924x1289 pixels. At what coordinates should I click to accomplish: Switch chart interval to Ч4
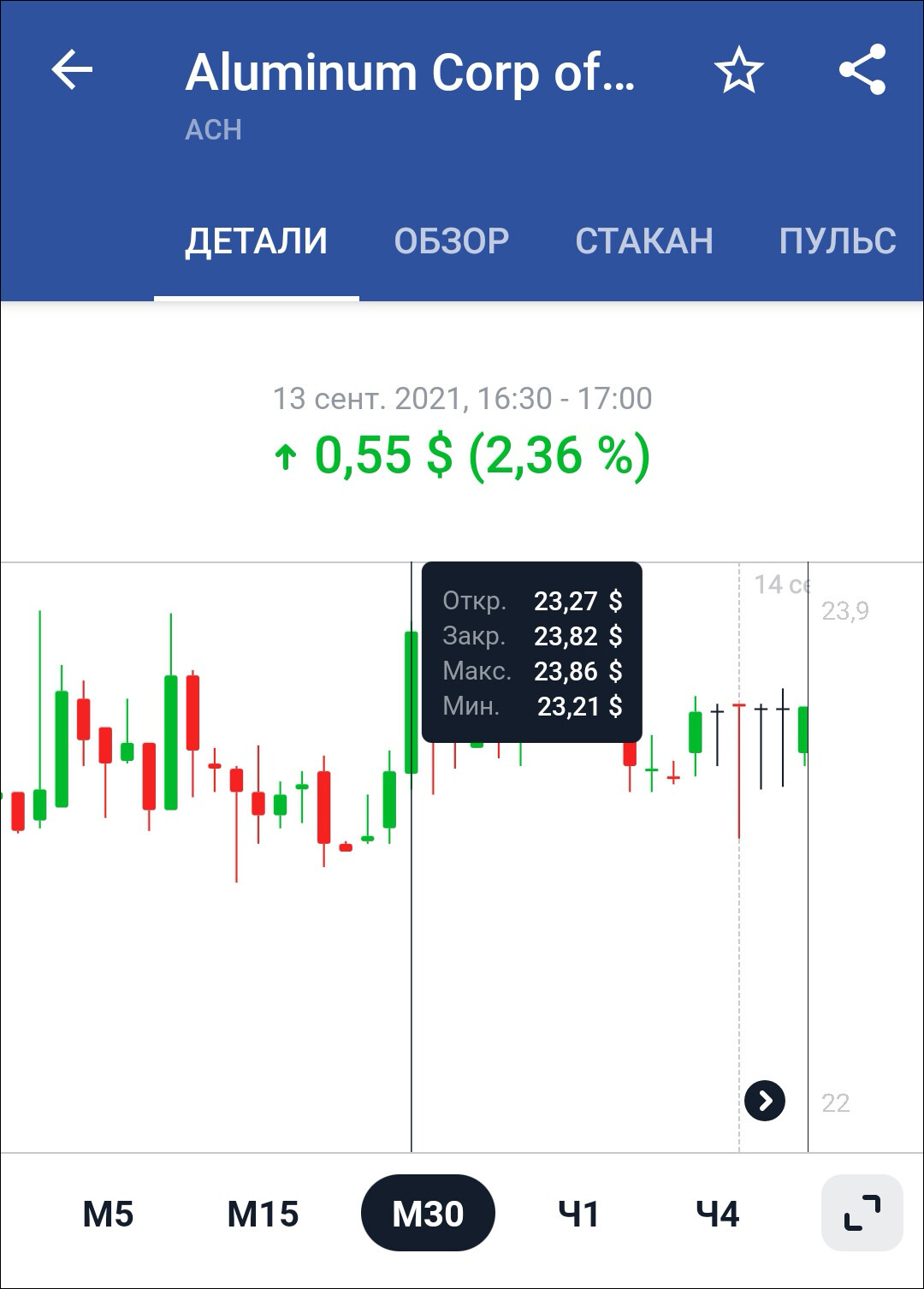click(x=717, y=1214)
